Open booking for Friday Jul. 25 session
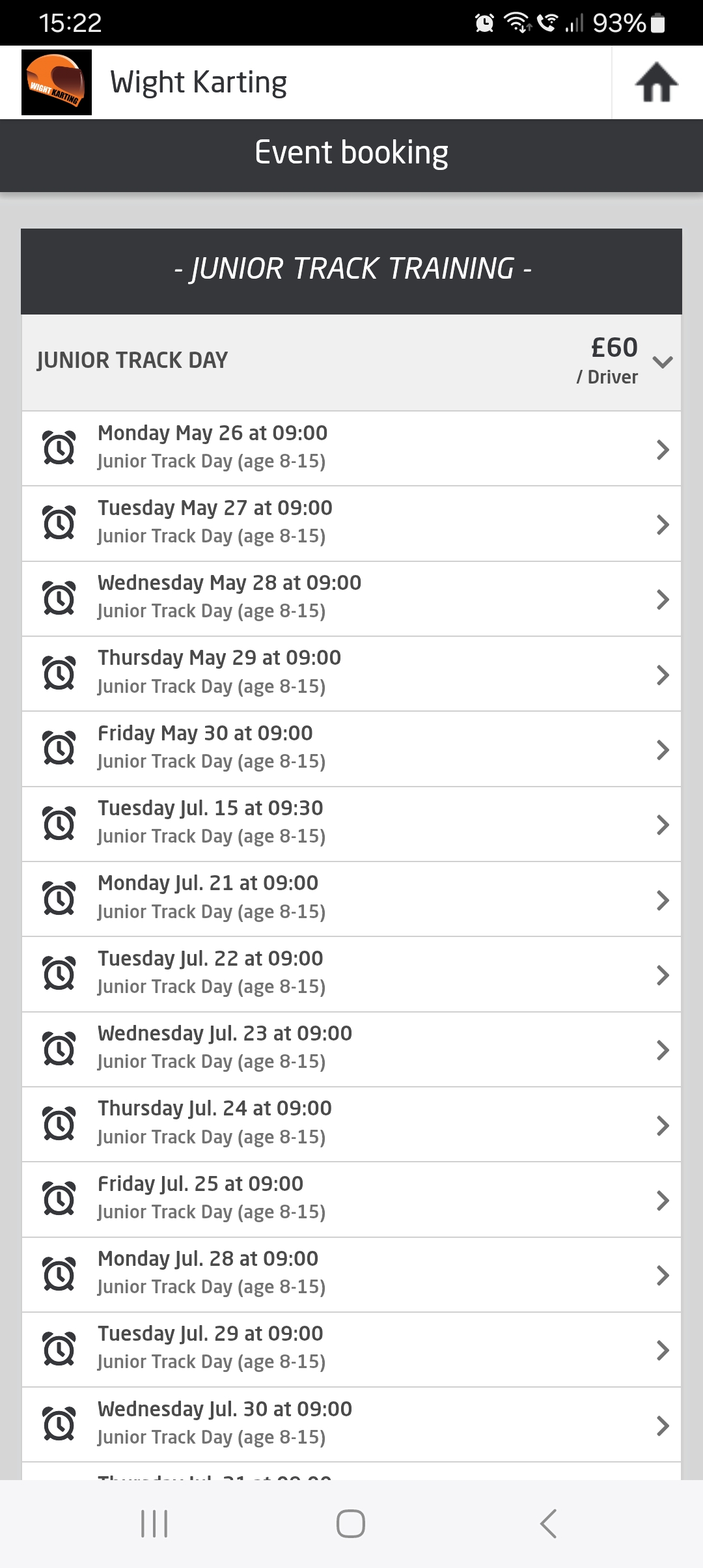The height and width of the screenshot is (1568, 703). pyautogui.click(x=351, y=1198)
